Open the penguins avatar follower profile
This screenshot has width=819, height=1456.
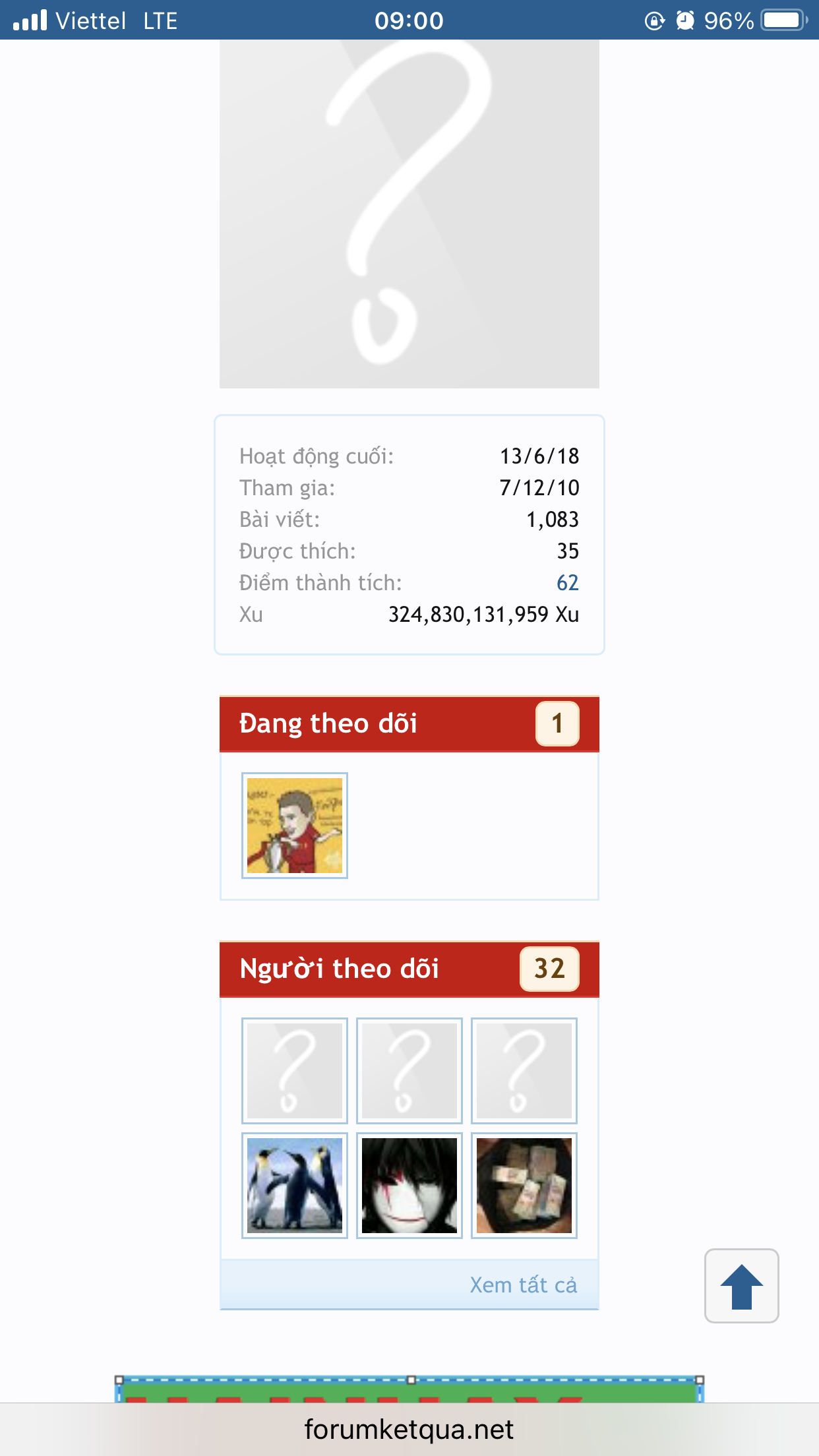(x=295, y=1186)
